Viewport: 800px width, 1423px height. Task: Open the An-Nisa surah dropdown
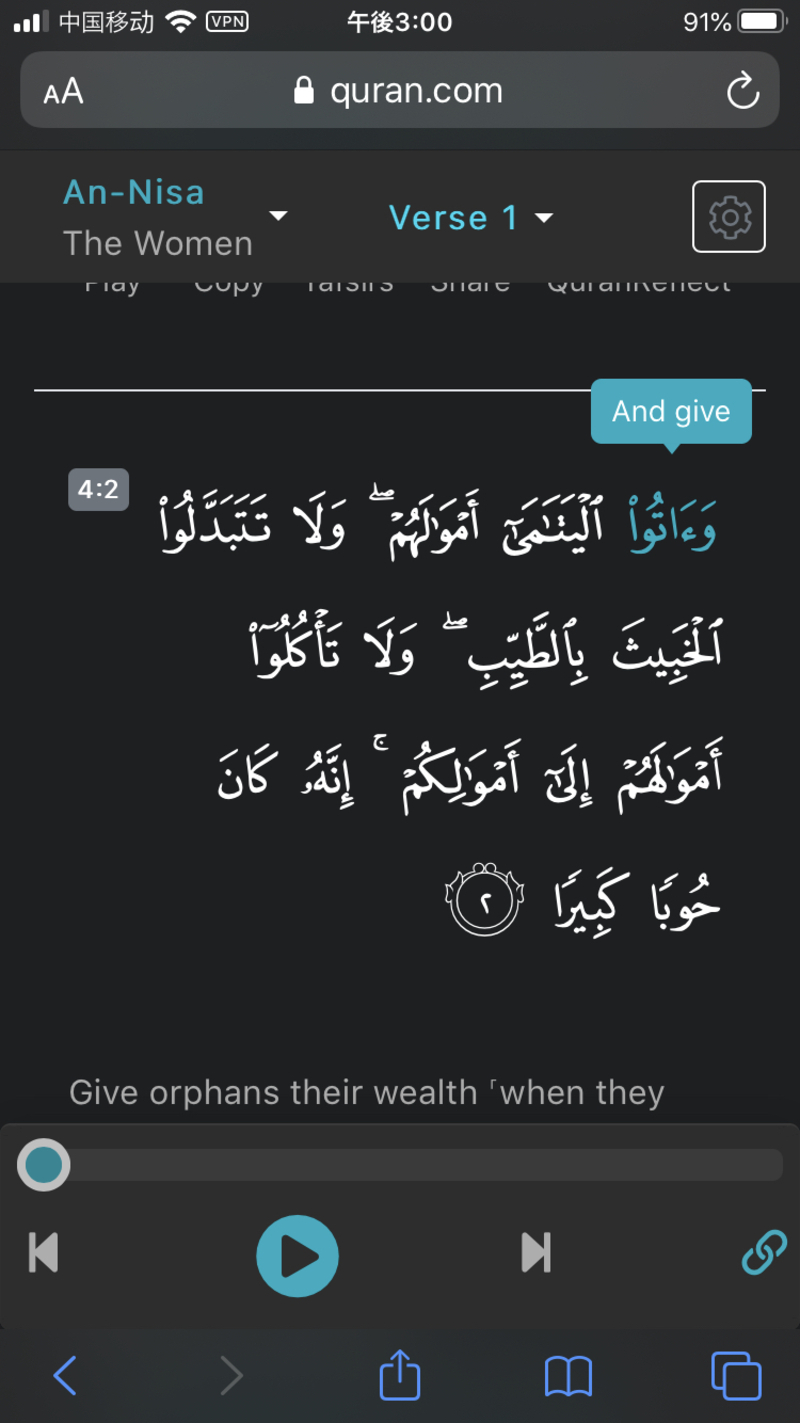[175, 217]
